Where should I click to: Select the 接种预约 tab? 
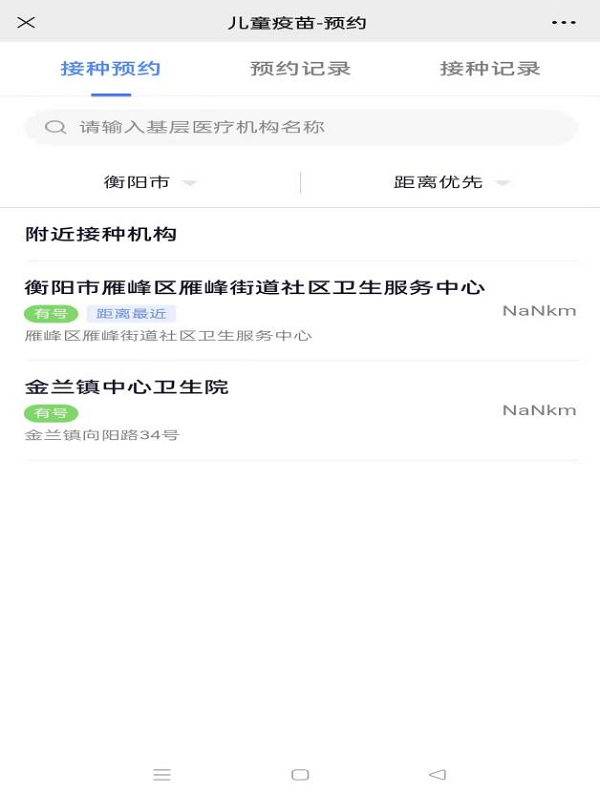click(110, 69)
